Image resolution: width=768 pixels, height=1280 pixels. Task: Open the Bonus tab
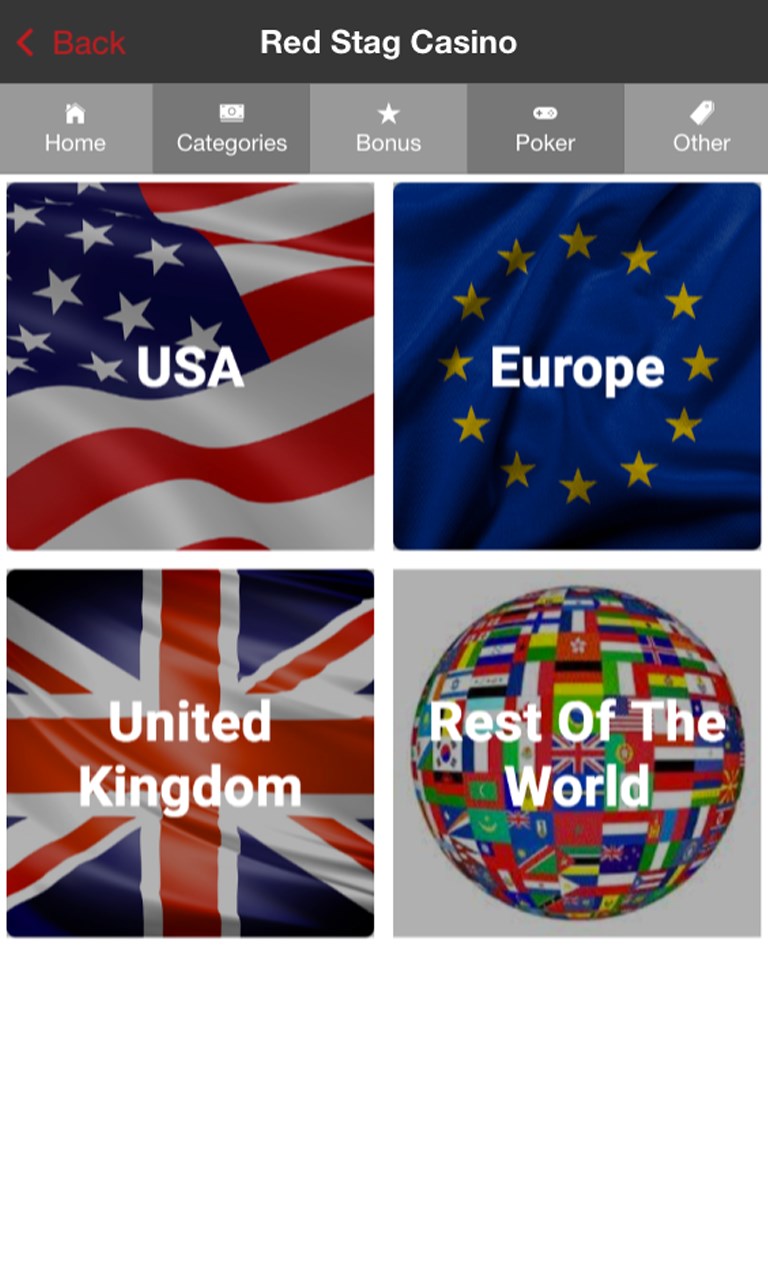[388, 129]
